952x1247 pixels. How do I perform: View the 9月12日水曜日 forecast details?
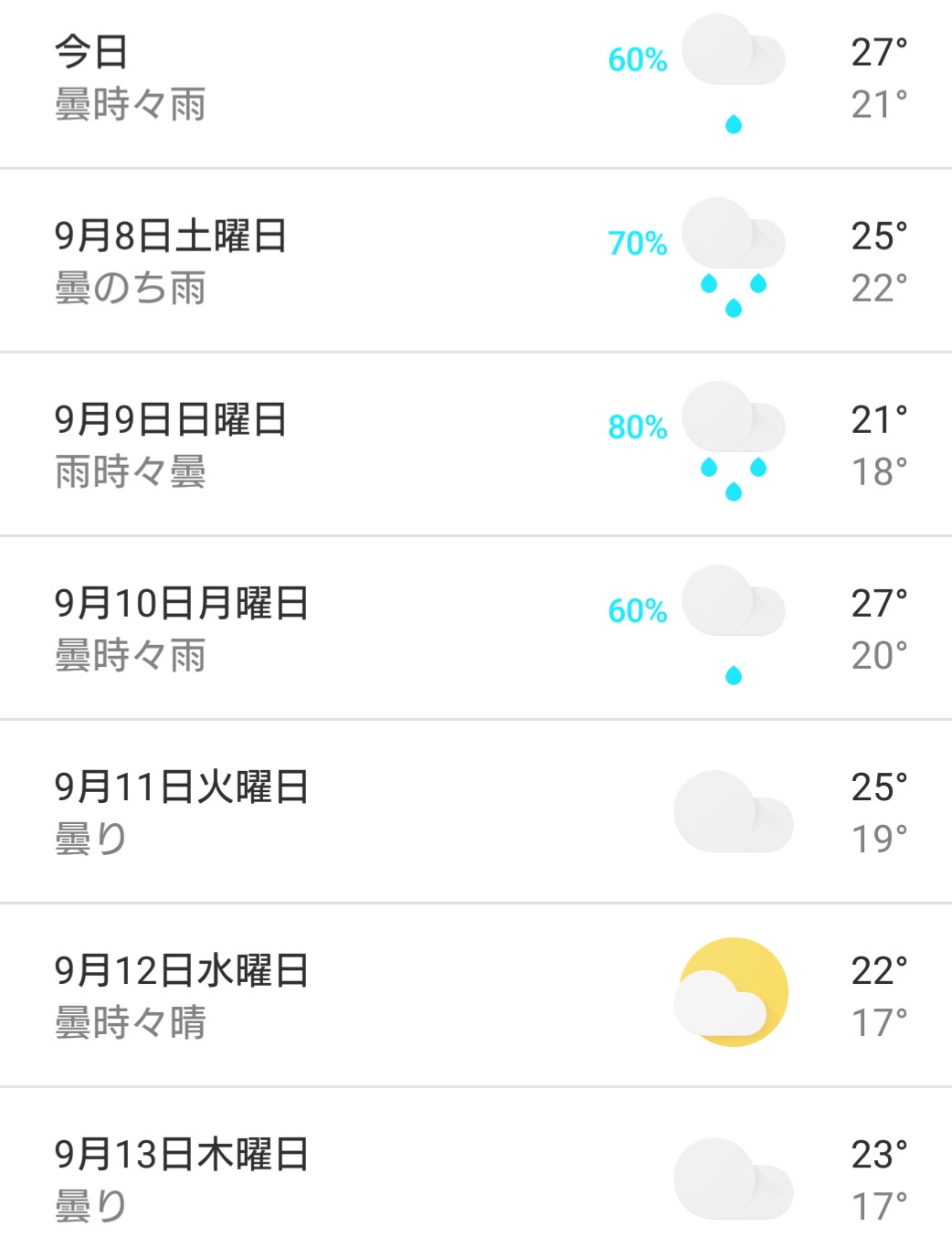[475, 996]
